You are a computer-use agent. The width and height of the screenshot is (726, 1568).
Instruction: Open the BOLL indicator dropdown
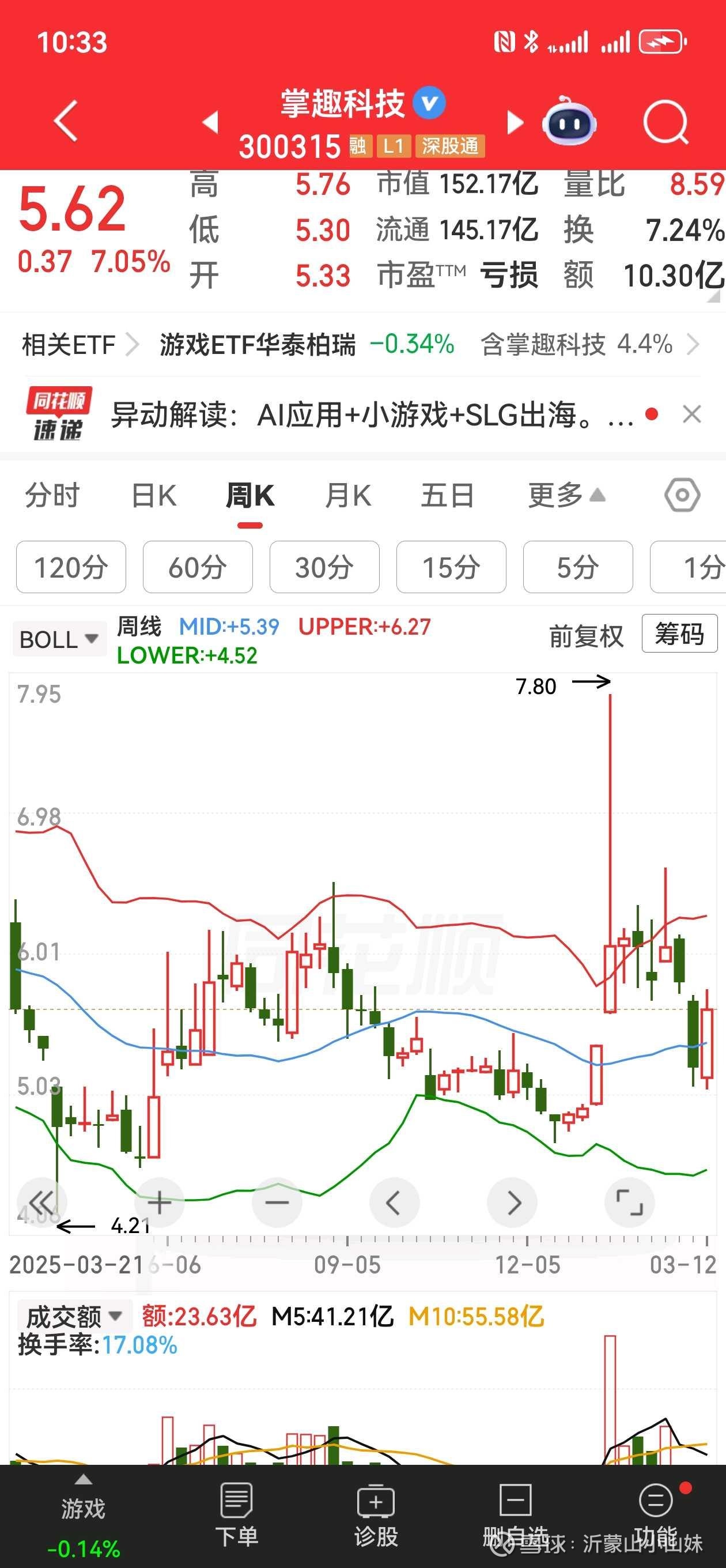click(59, 639)
